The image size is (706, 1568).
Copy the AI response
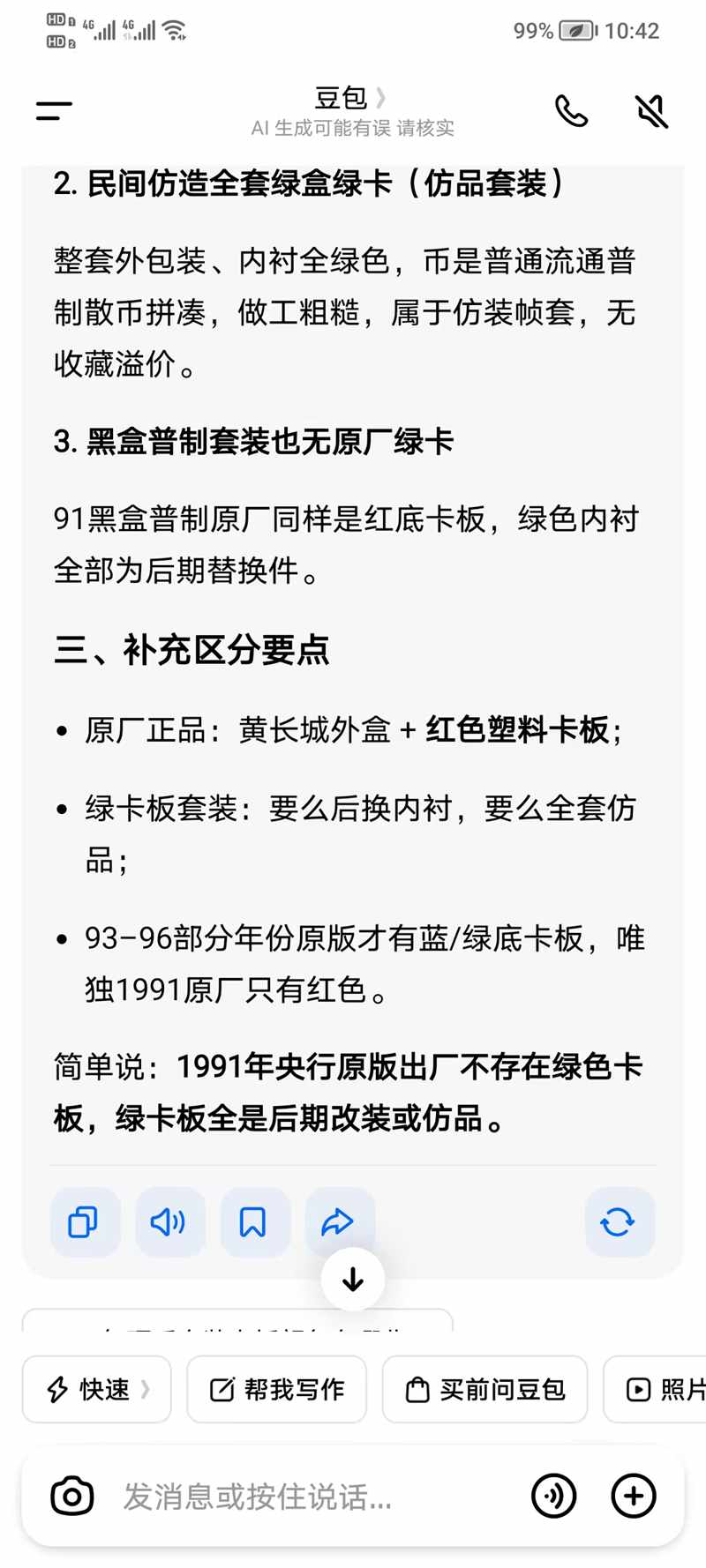coord(83,1222)
